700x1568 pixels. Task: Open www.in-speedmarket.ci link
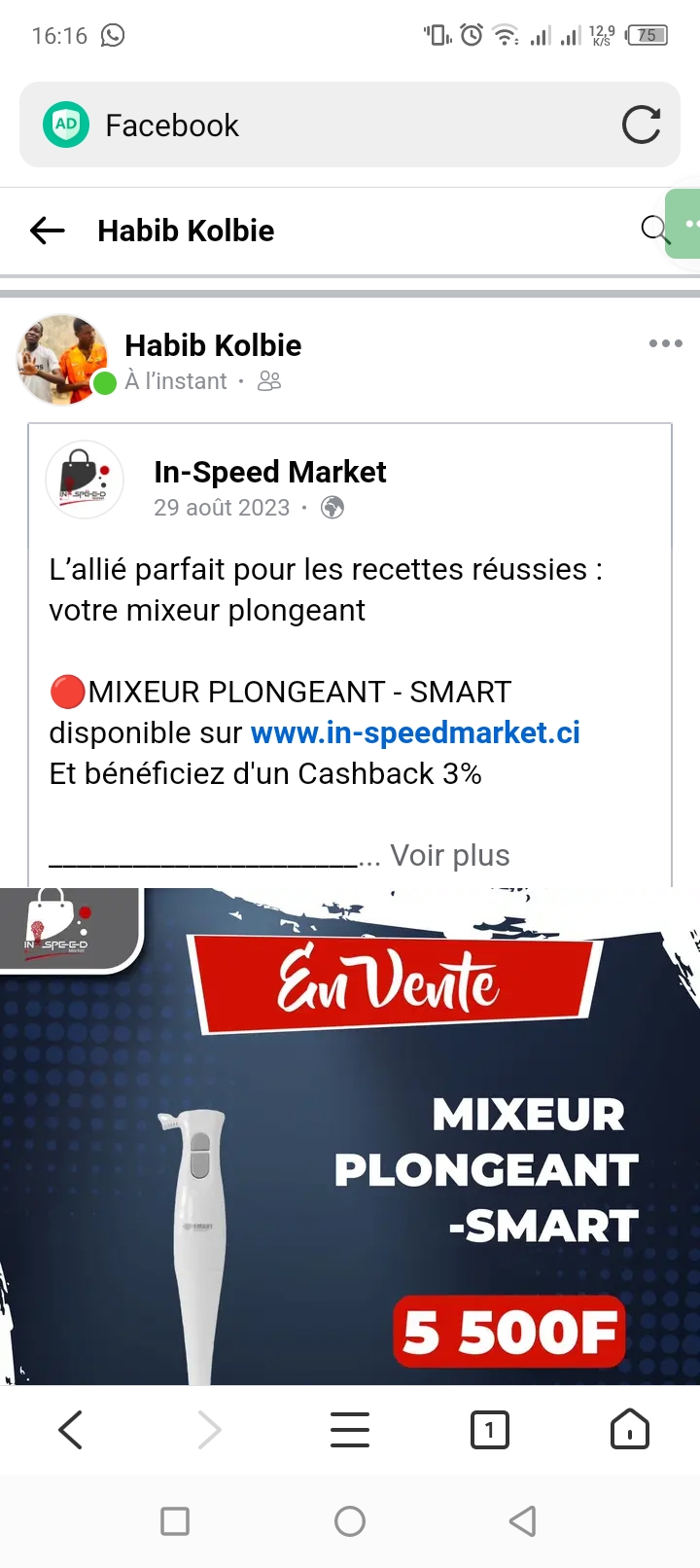pyautogui.click(x=415, y=732)
